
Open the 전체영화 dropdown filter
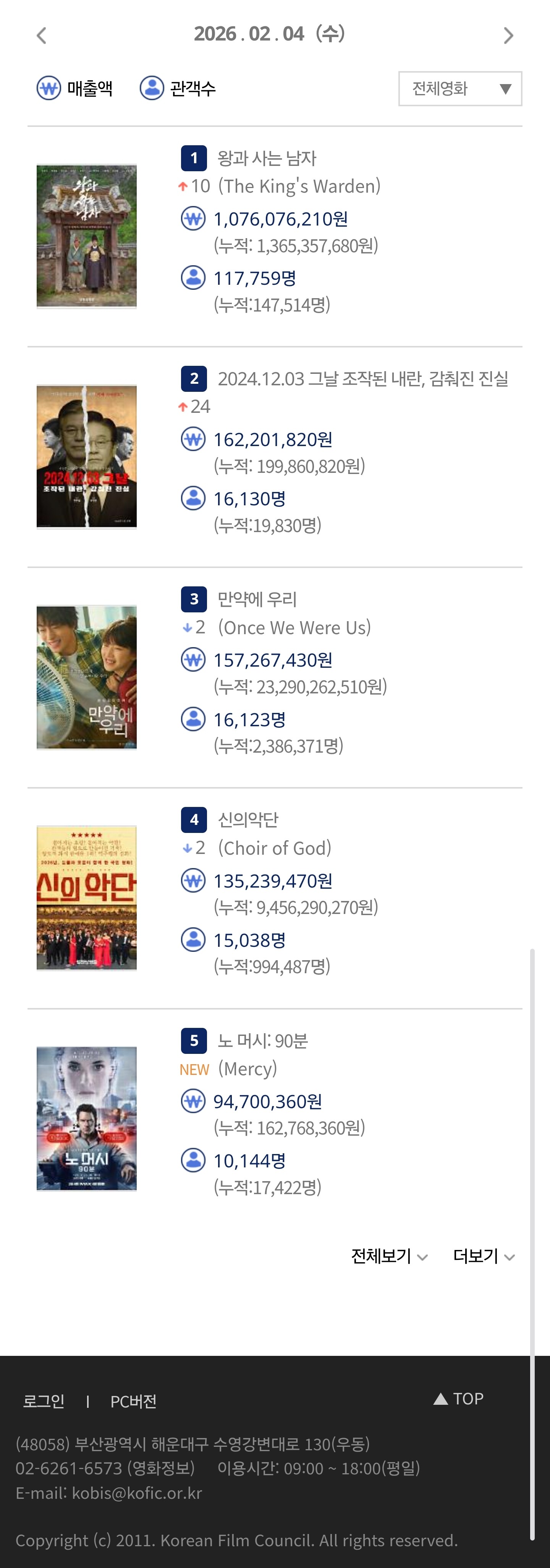[x=460, y=89]
